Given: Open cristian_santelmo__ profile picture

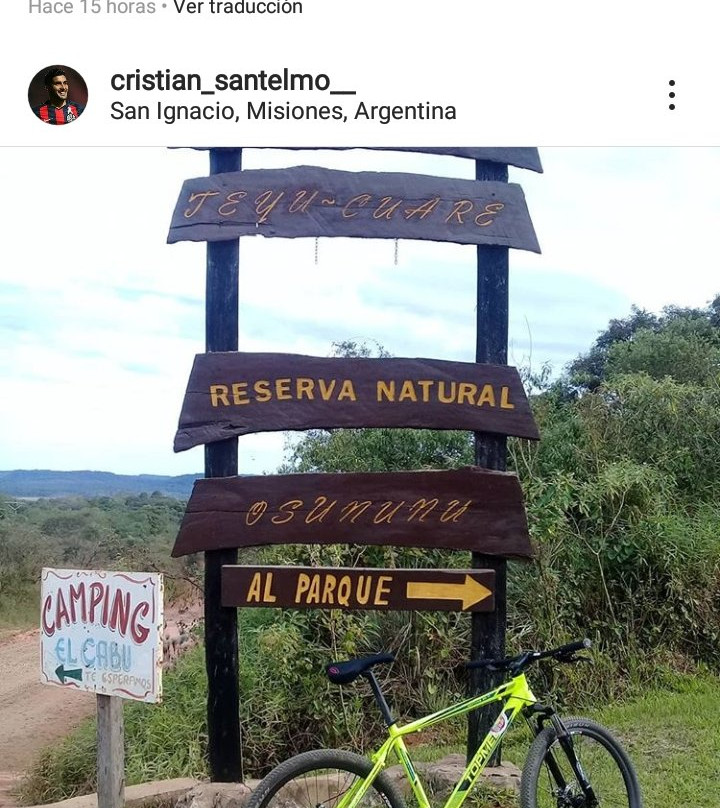Looking at the screenshot, I should (58, 95).
